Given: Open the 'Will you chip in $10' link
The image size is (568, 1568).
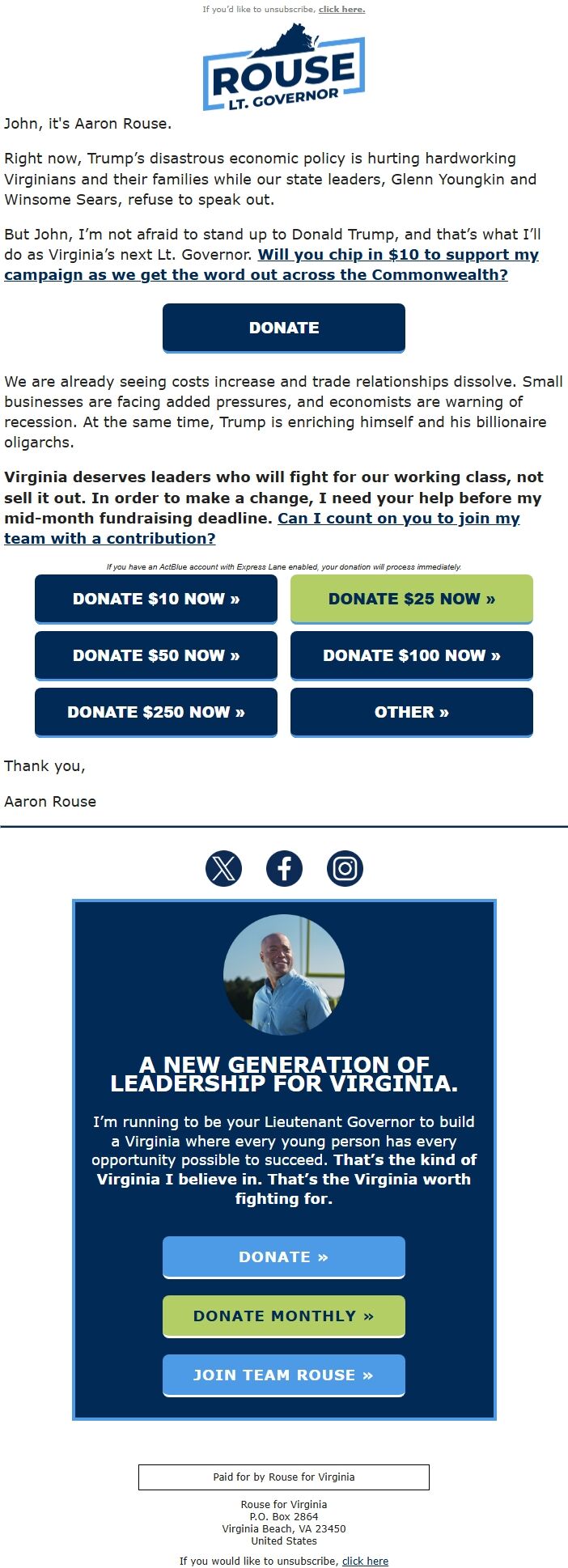Looking at the screenshot, I should coord(397,255).
